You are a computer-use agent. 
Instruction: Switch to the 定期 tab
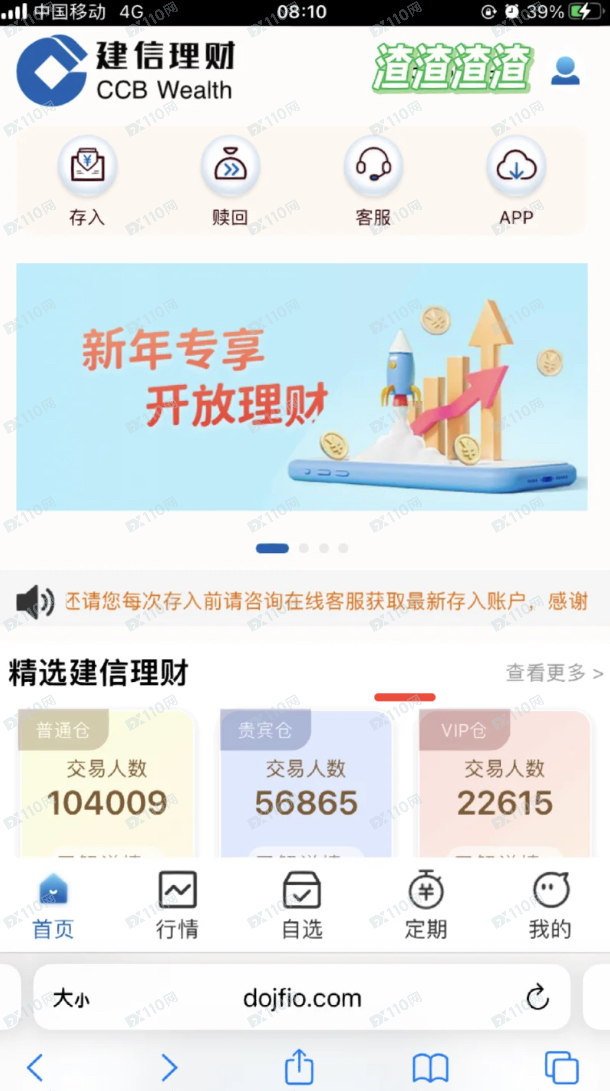click(426, 906)
